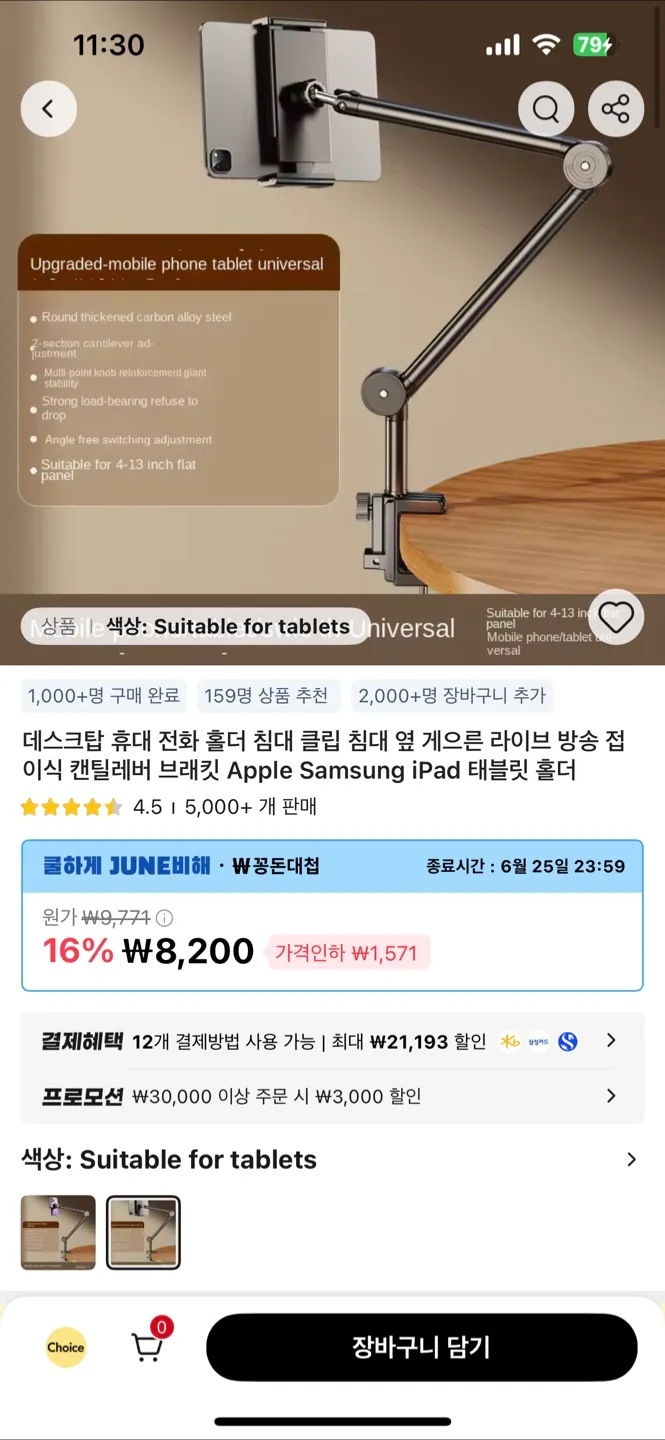Image resolution: width=665 pixels, height=1440 pixels.
Task: Expand the 색상 color options chevron
Action: (x=631, y=1159)
